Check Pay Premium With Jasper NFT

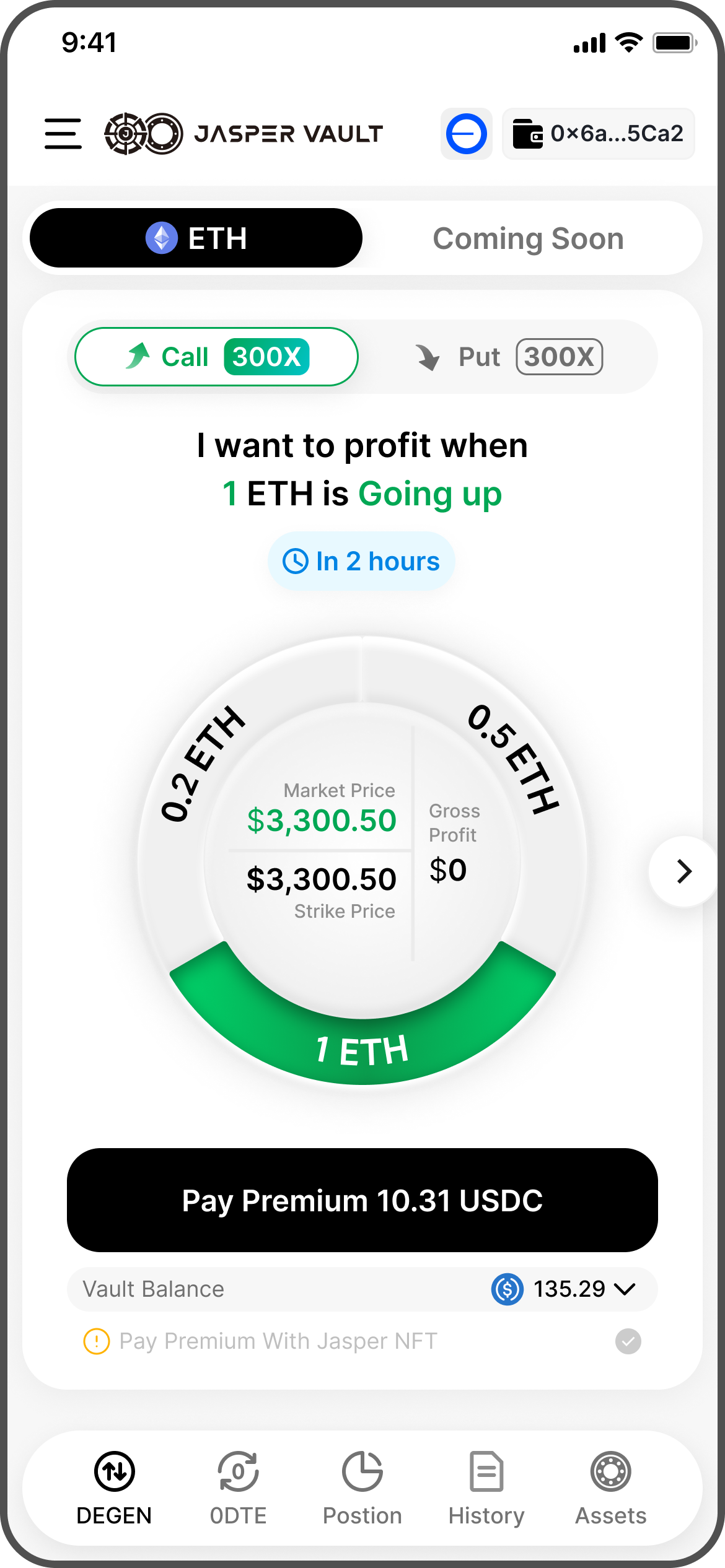coord(628,1341)
